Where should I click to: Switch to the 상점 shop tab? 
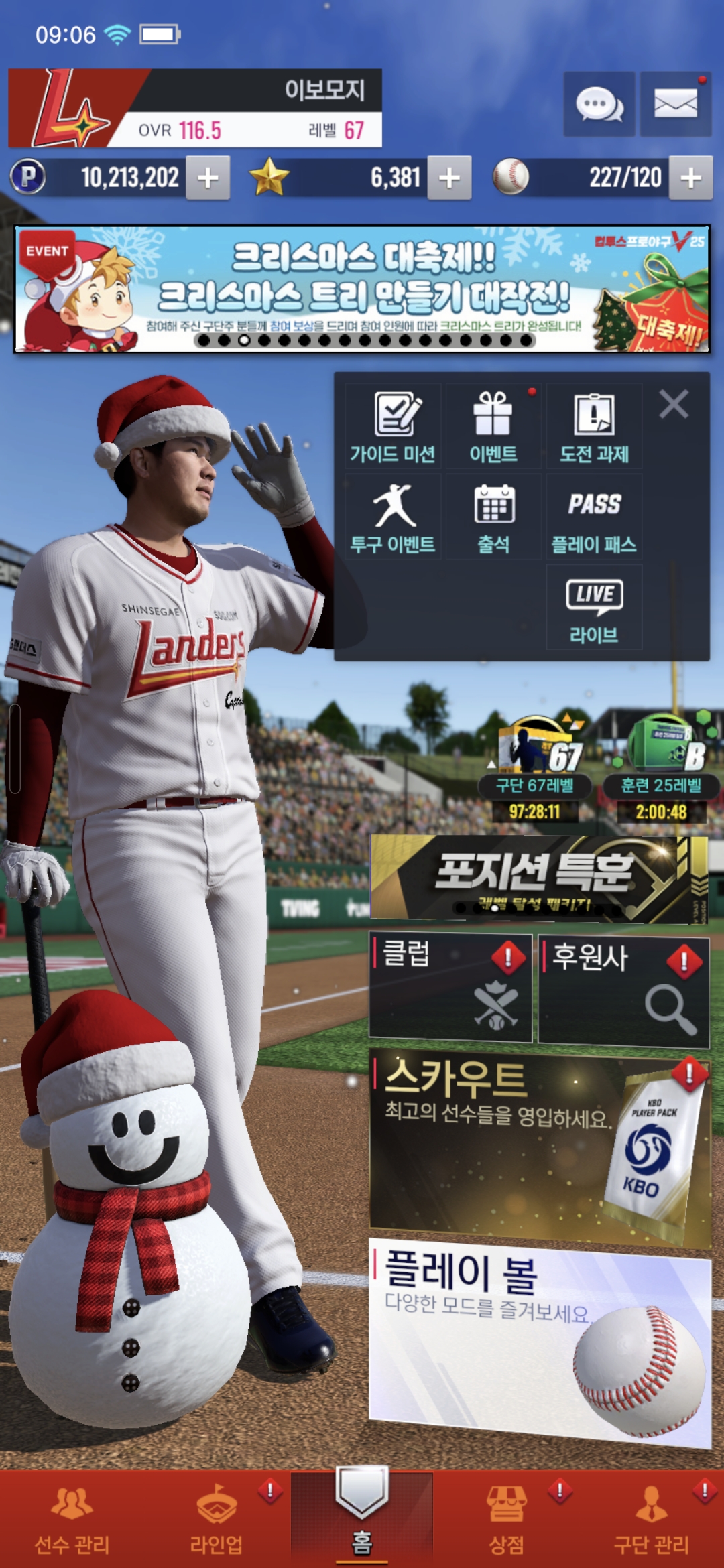(506, 1518)
